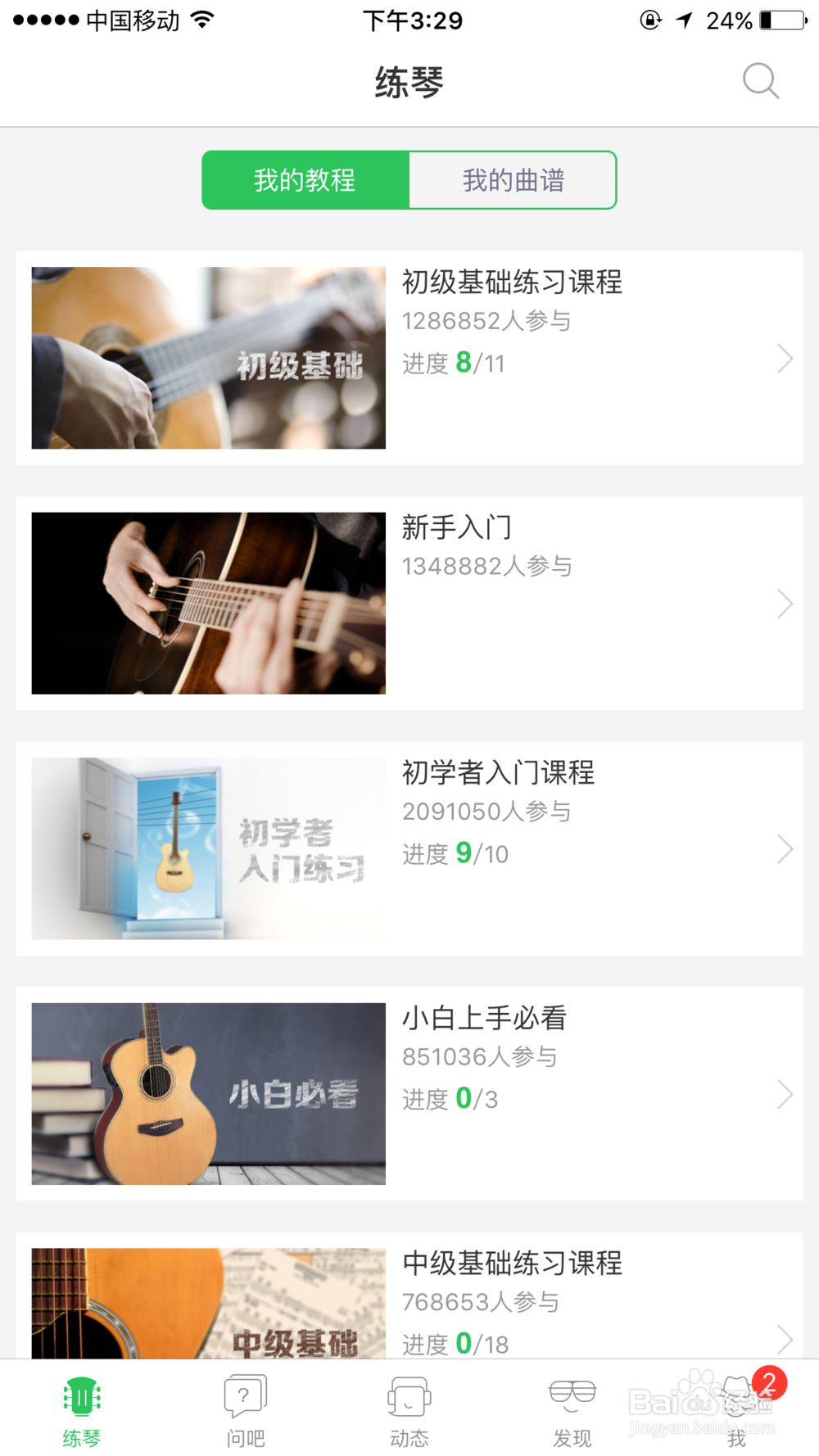The image size is (819, 1456).
Task: Select the 我的教程 segment
Action: click(305, 180)
